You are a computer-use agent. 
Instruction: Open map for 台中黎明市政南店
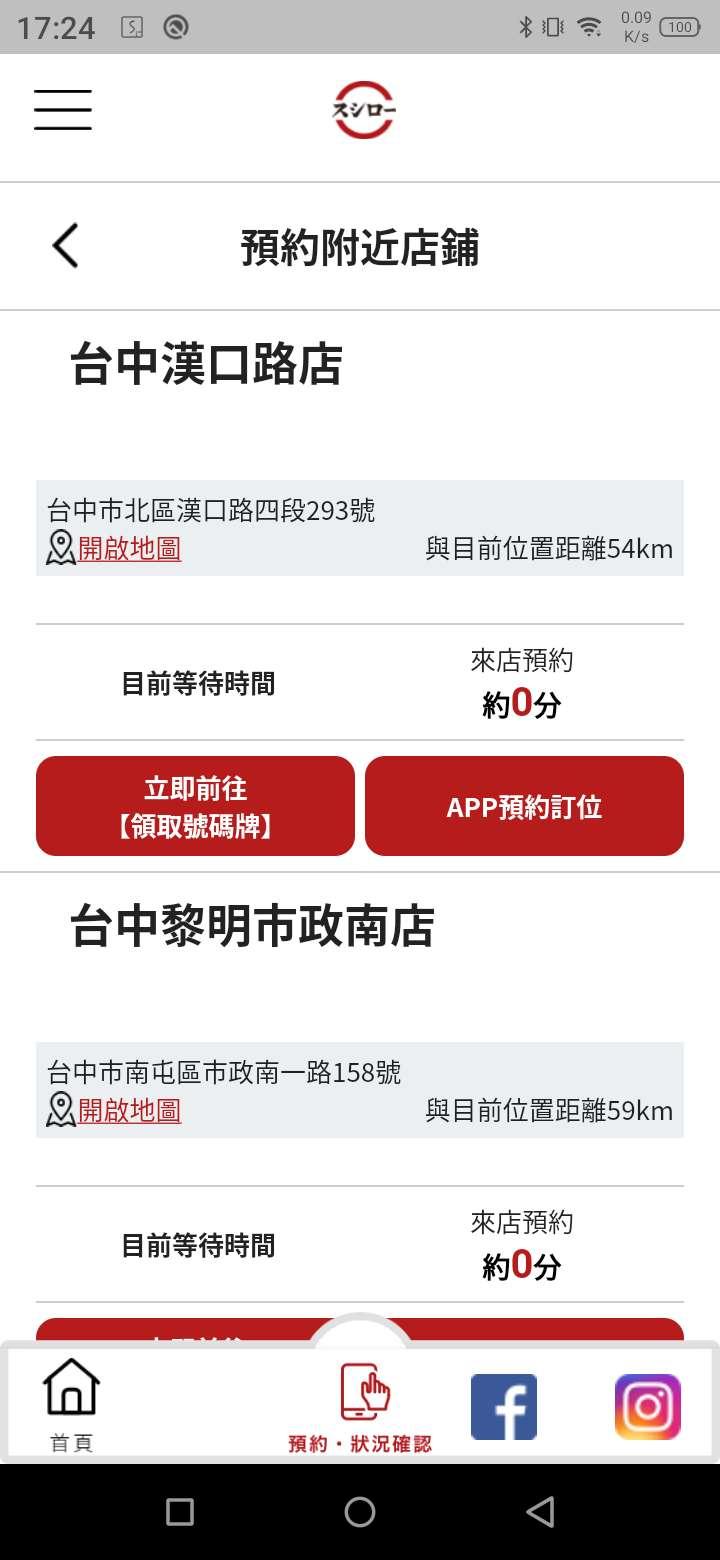click(129, 1111)
